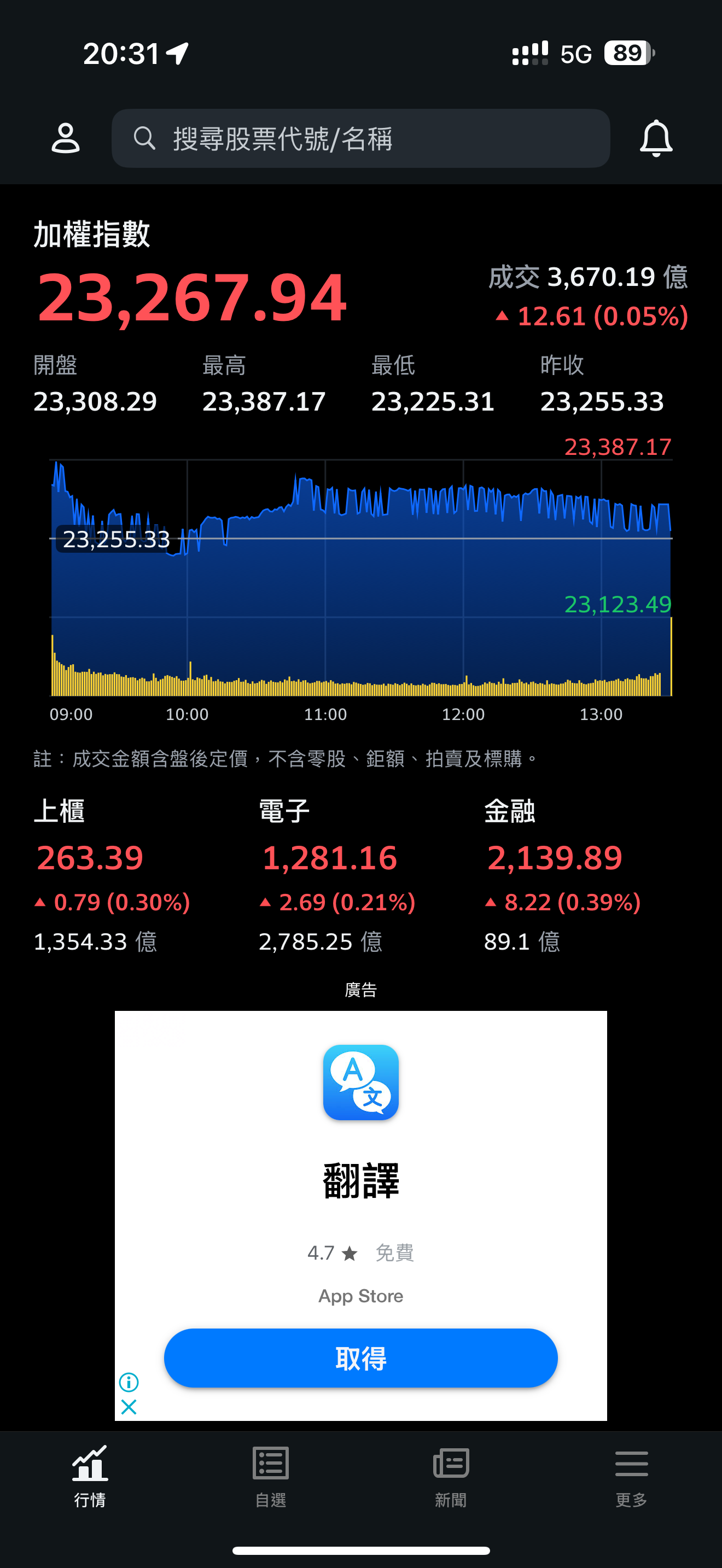This screenshot has width=722, height=1568.
Task: Open the 加權指數 intraday chart
Action: click(x=360, y=577)
